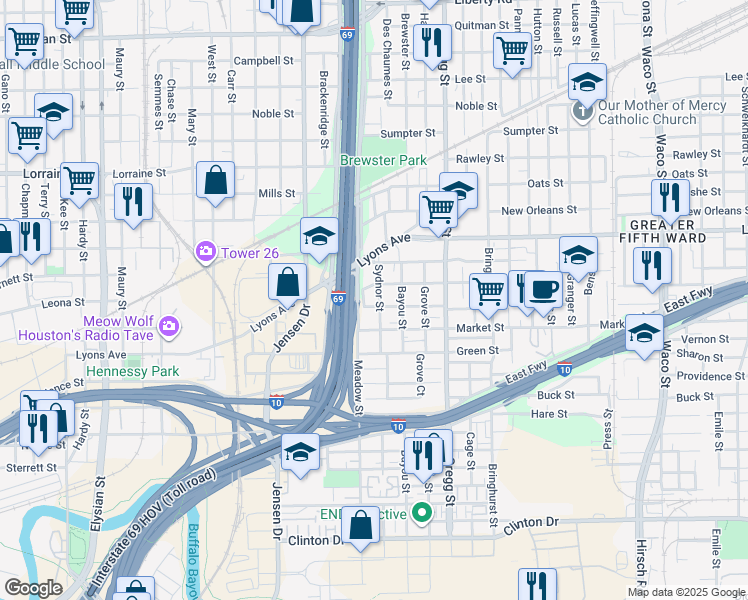
Task: Open the Google logo link
Action: click(x=32, y=588)
